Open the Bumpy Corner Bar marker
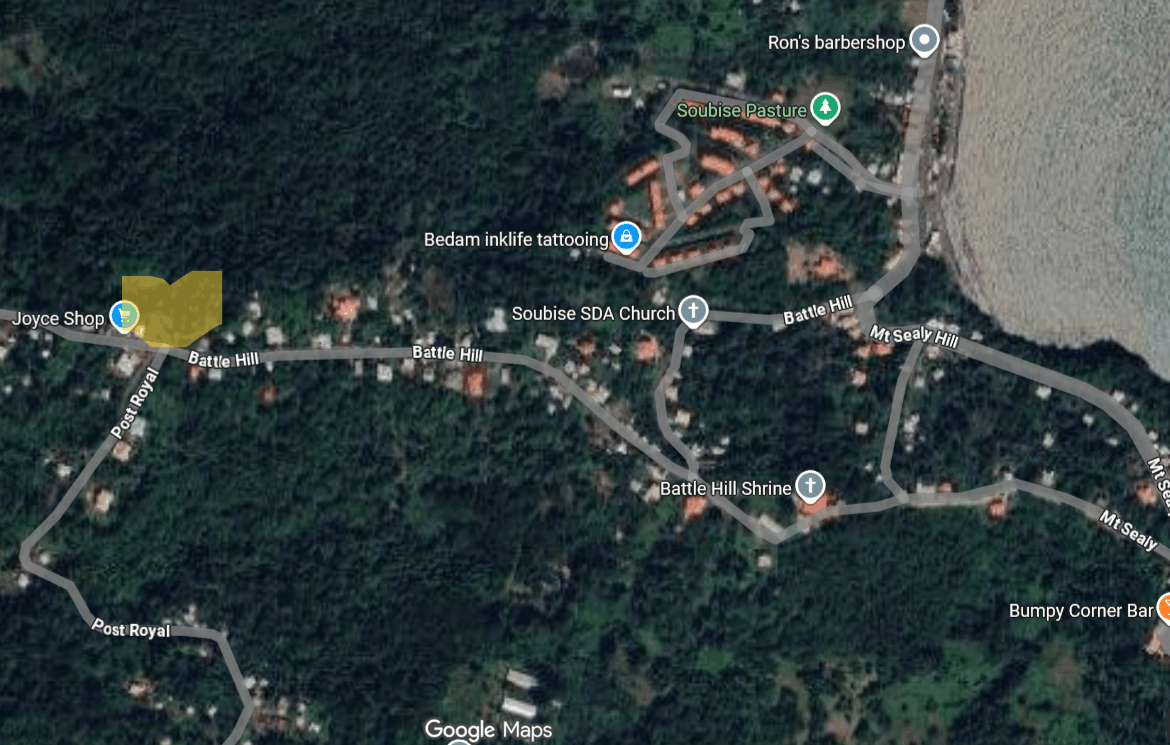The height and width of the screenshot is (745, 1170). (x=1163, y=607)
